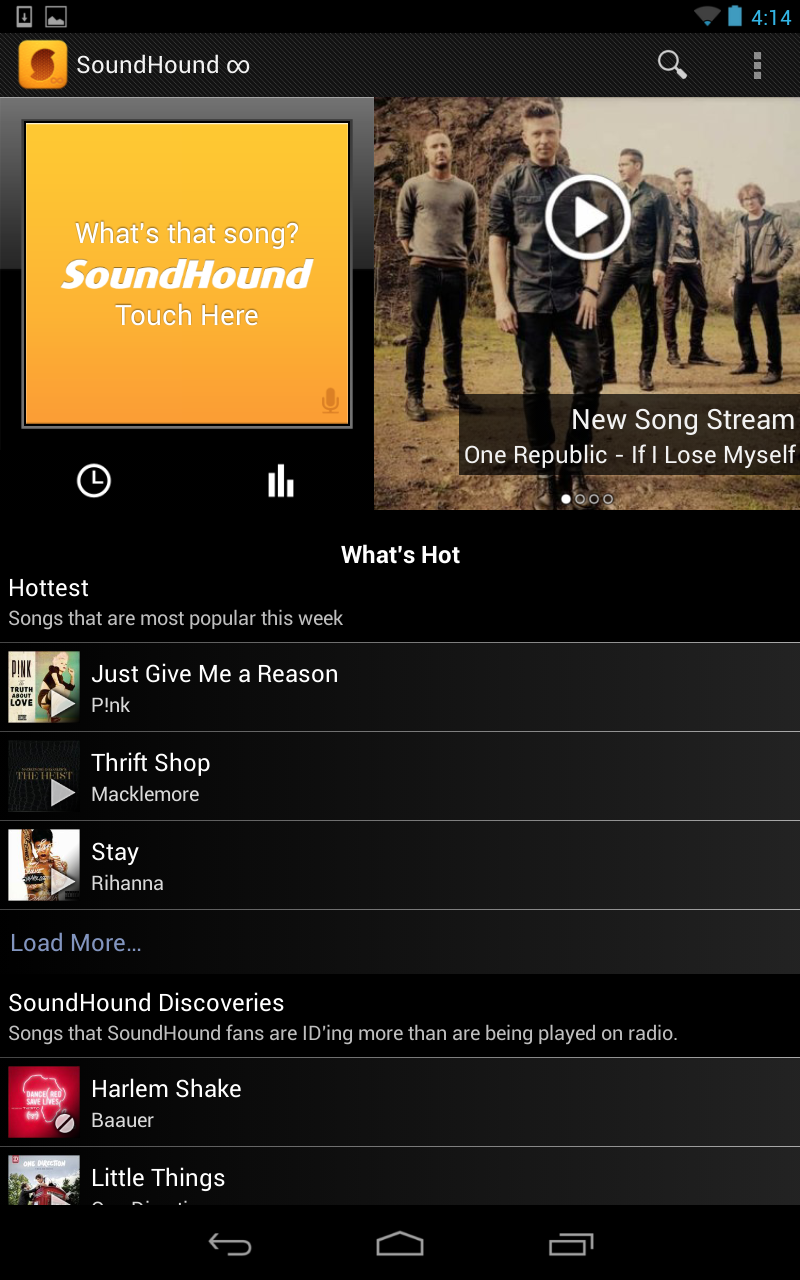Play the One Republic New Song Stream video
This screenshot has width=800, height=1280.
pos(587,215)
